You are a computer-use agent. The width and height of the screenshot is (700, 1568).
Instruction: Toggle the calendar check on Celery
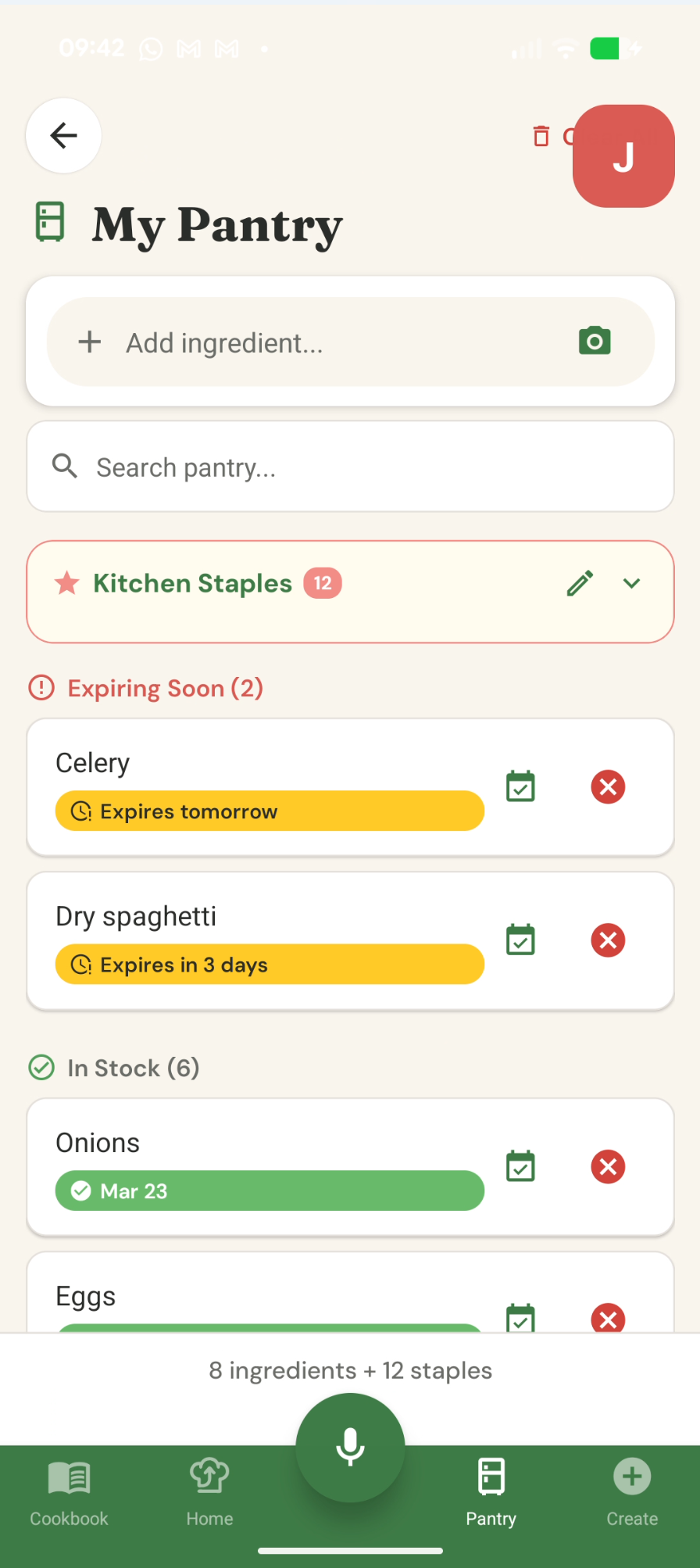[520, 787]
